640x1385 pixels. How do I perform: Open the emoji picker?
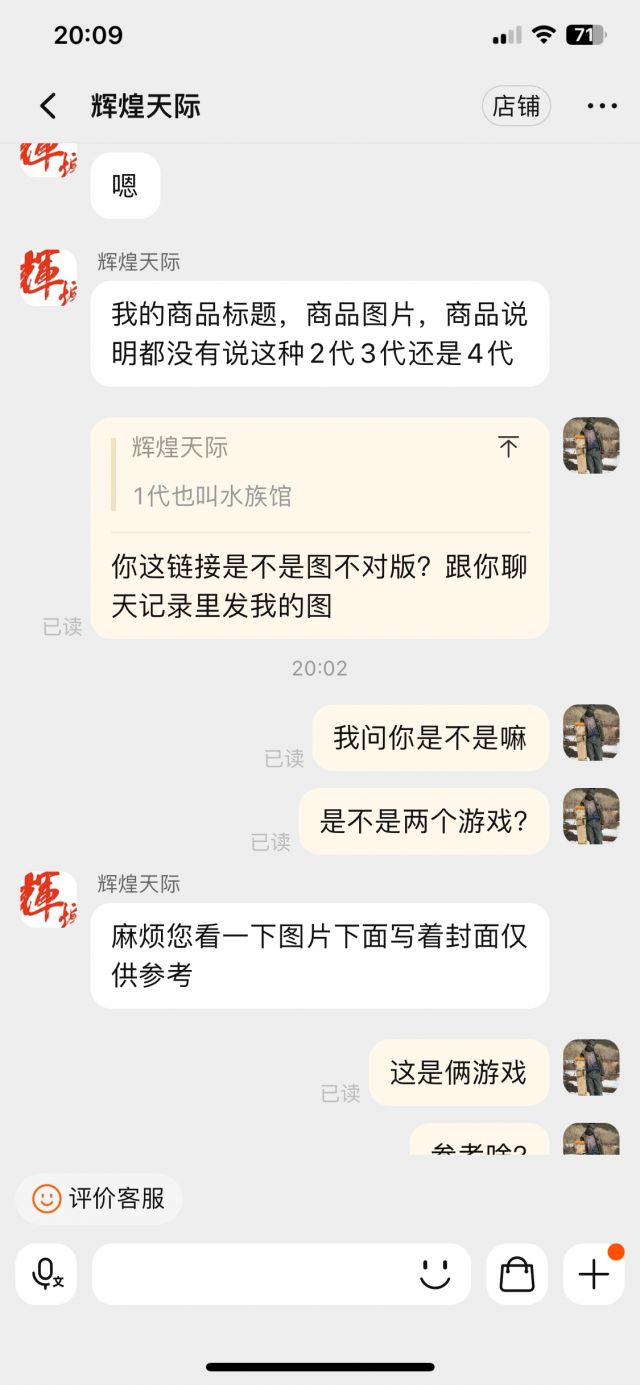[435, 1274]
